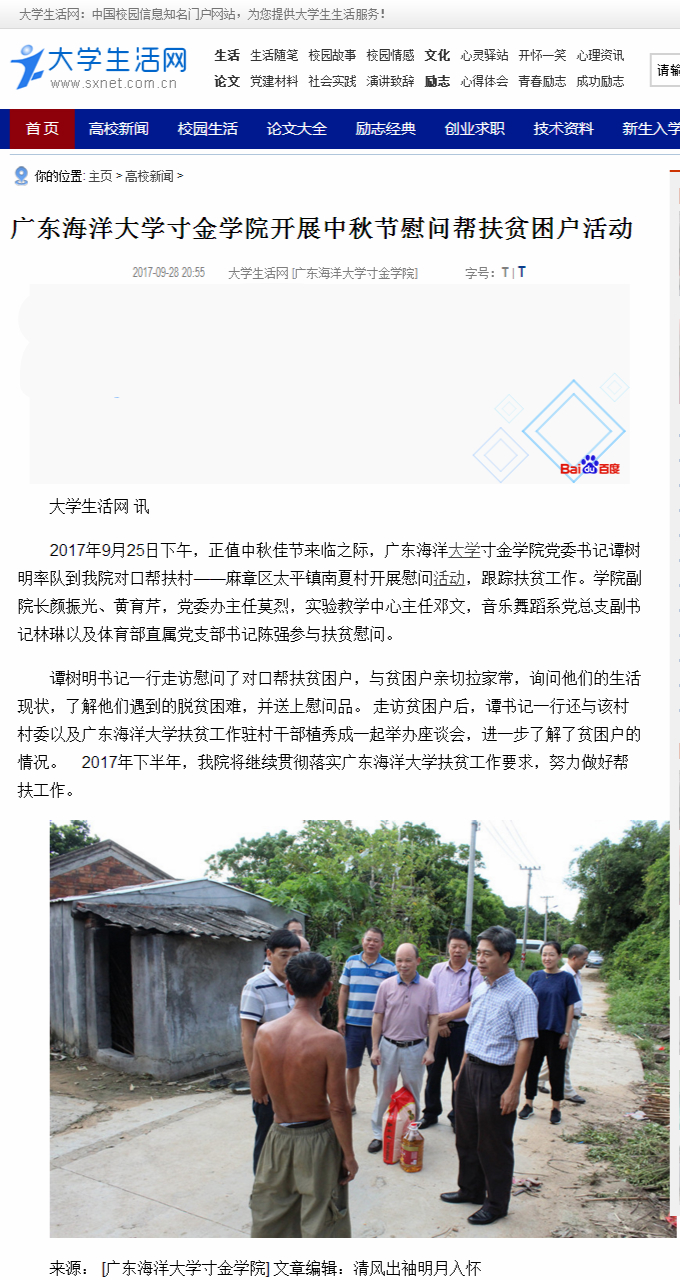Tap the search input box
The height and width of the screenshot is (1280, 680).
point(666,70)
